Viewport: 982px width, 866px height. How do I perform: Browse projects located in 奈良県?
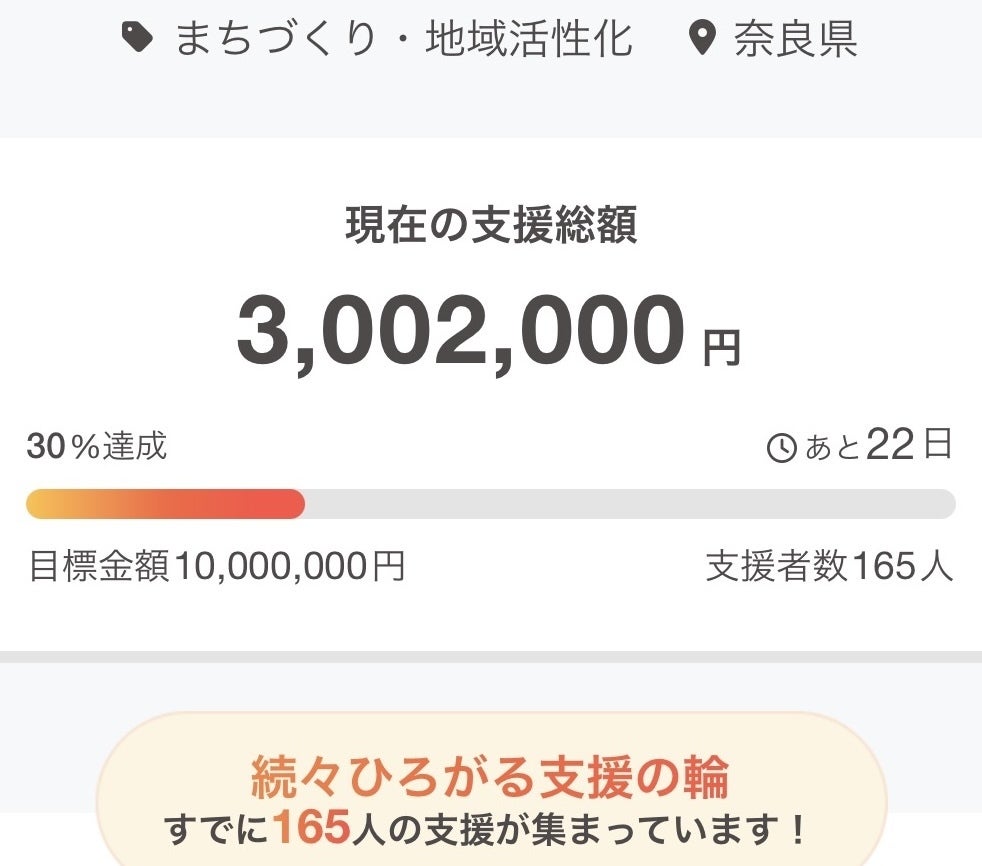pyautogui.click(x=794, y=40)
